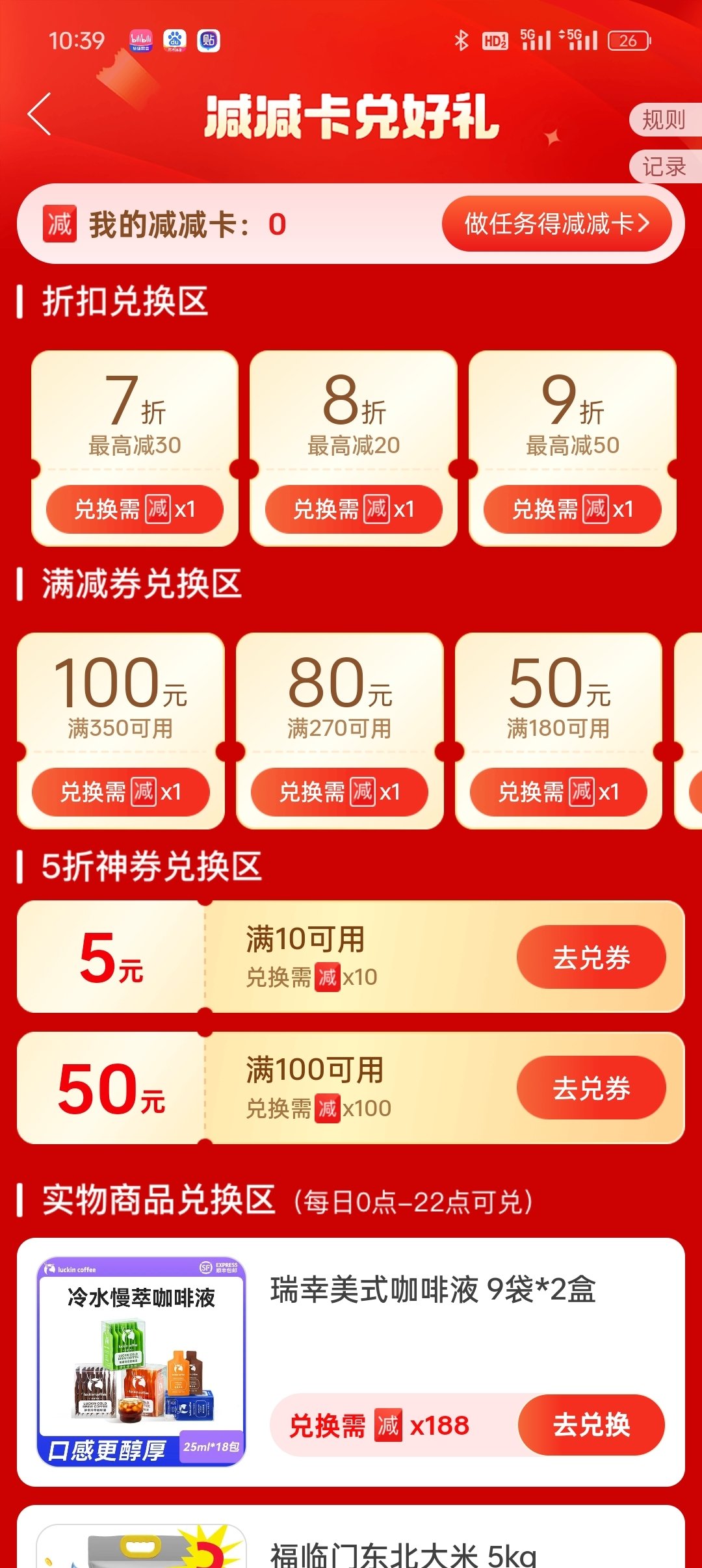The width and height of the screenshot is (702, 1568).
Task: Tap 去兑换 for 瑞幸美式咖啡液
Action: [x=591, y=1425]
